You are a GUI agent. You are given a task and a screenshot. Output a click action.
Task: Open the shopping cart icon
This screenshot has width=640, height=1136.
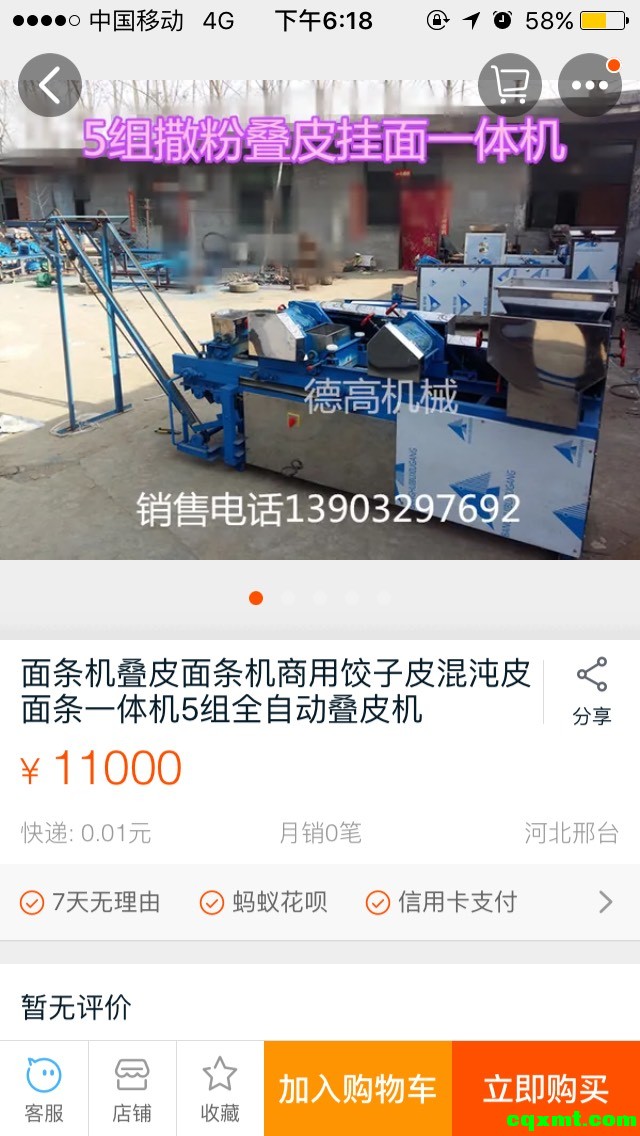510,85
